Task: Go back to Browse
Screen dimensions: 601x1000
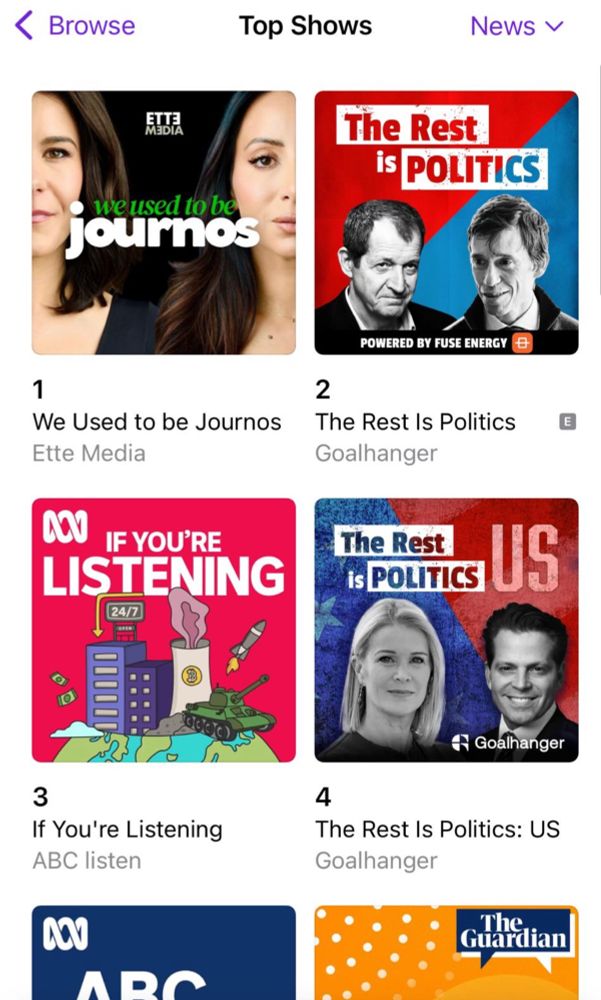Action: click(x=75, y=26)
